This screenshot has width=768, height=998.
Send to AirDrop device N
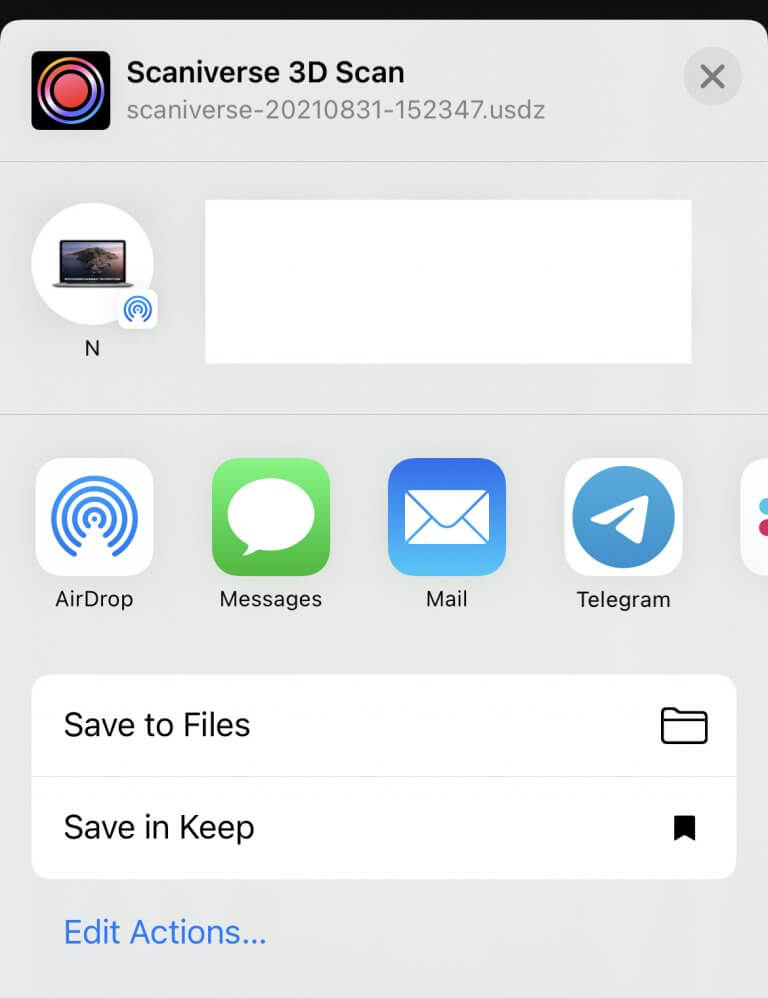(93, 264)
